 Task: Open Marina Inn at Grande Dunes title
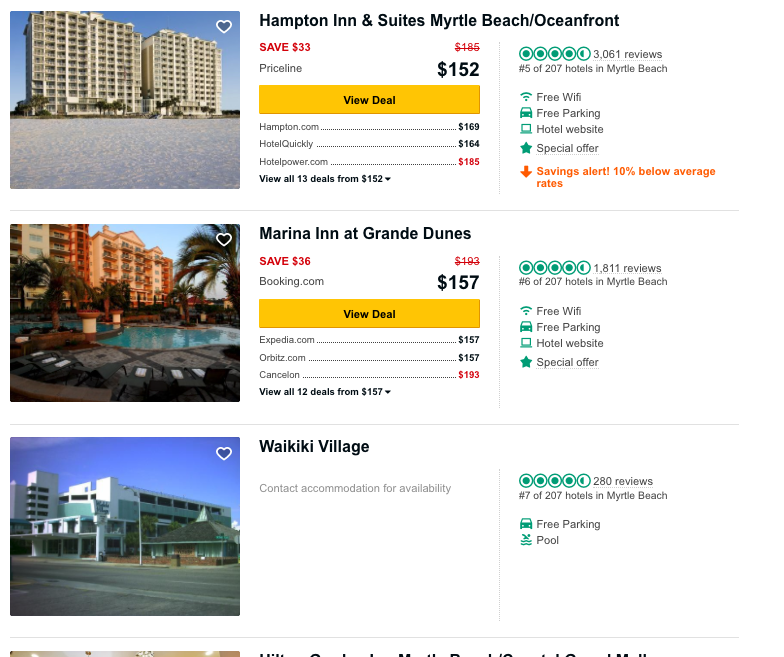pyautogui.click(x=365, y=234)
